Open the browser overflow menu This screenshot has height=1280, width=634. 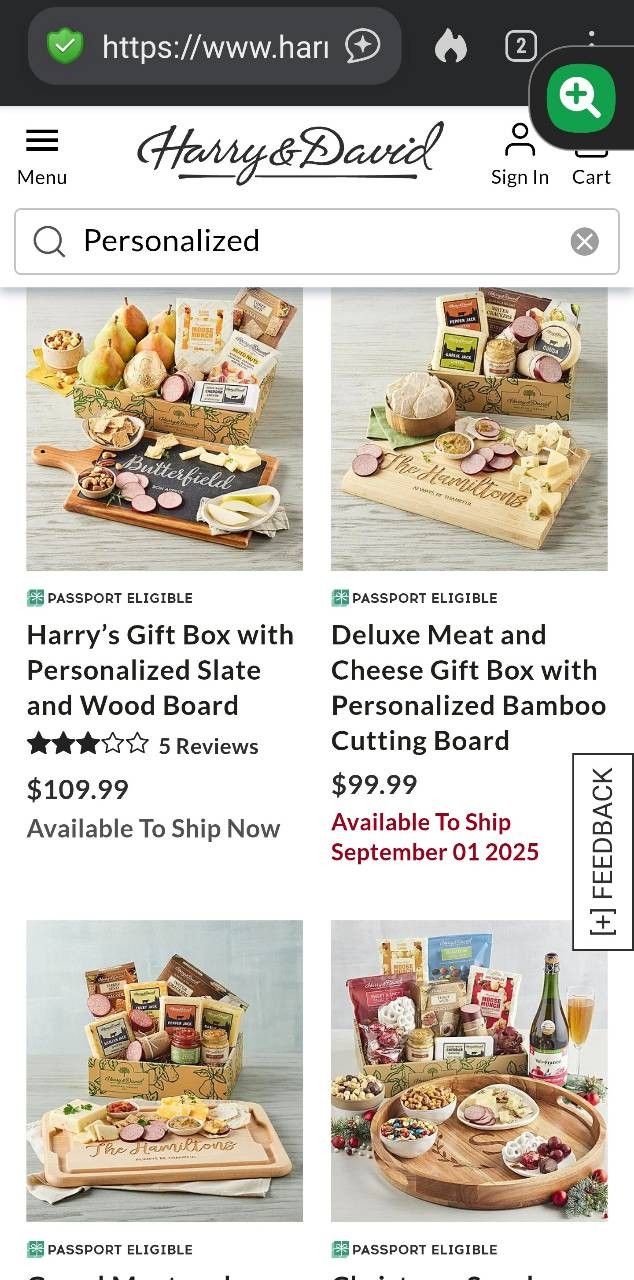(592, 40)
